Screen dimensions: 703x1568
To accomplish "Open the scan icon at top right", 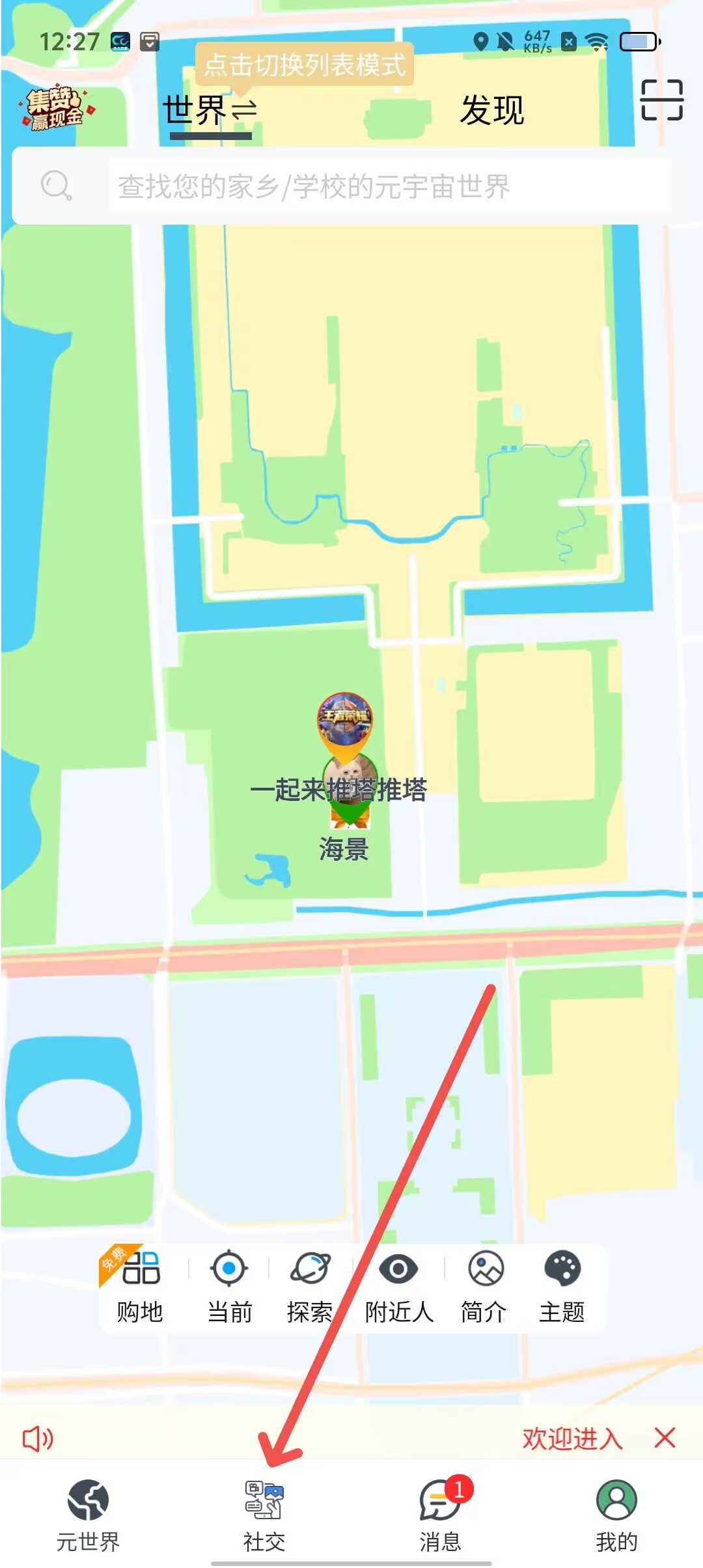I will (x=661, y=100).
